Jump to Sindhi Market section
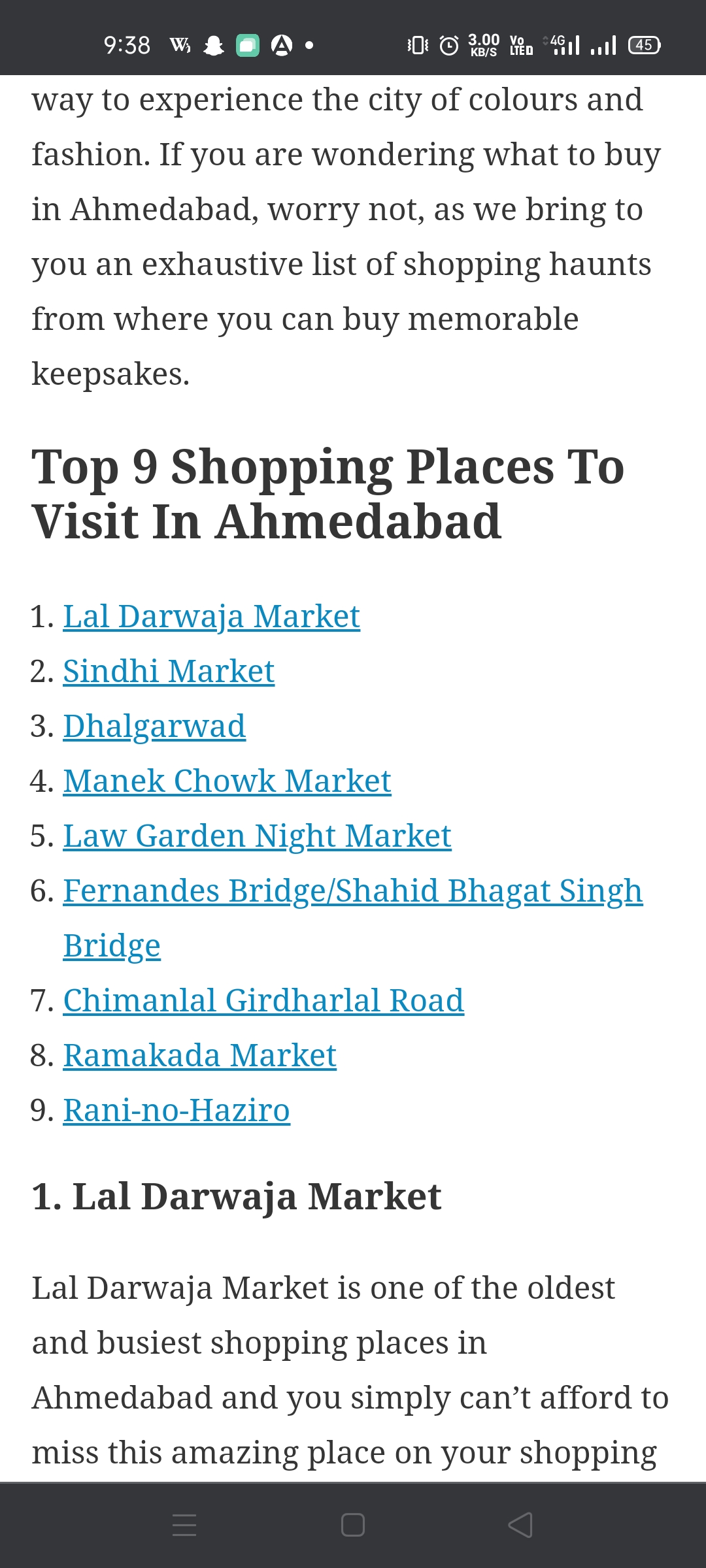Screen dimensions: 706x1568 tap(169, 672)
